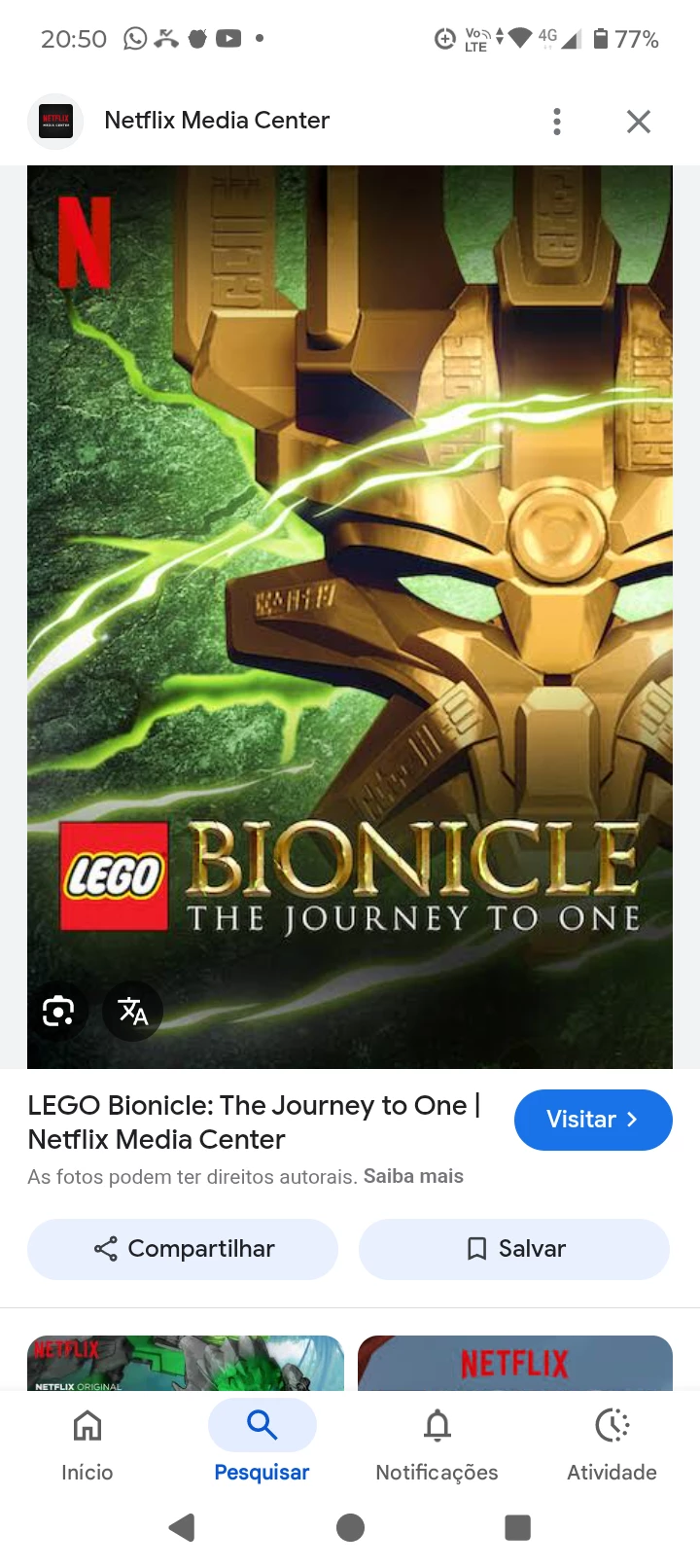700x1568 pixels.
Task: Search this image with Google Lens
Action: 58,1012
